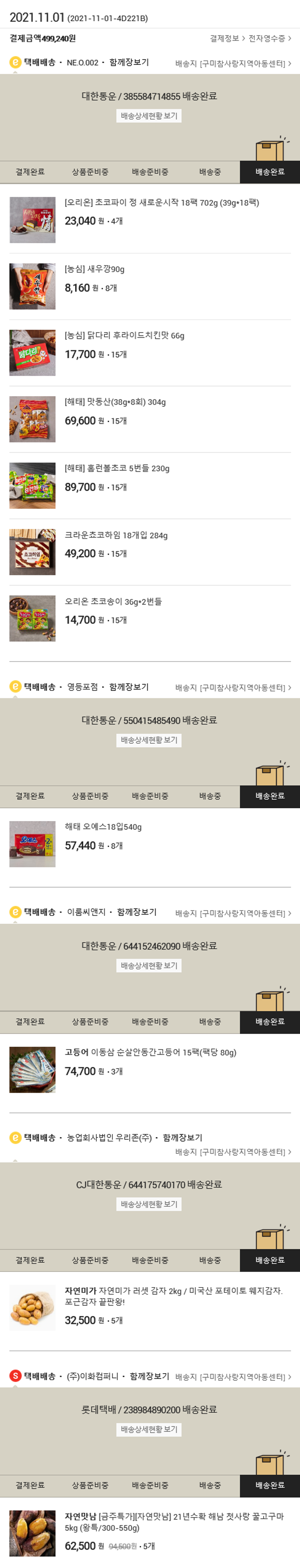Check 배송상세현황 for 롯데택배 delivery

pyautogui.click(x=149, y=1429)
